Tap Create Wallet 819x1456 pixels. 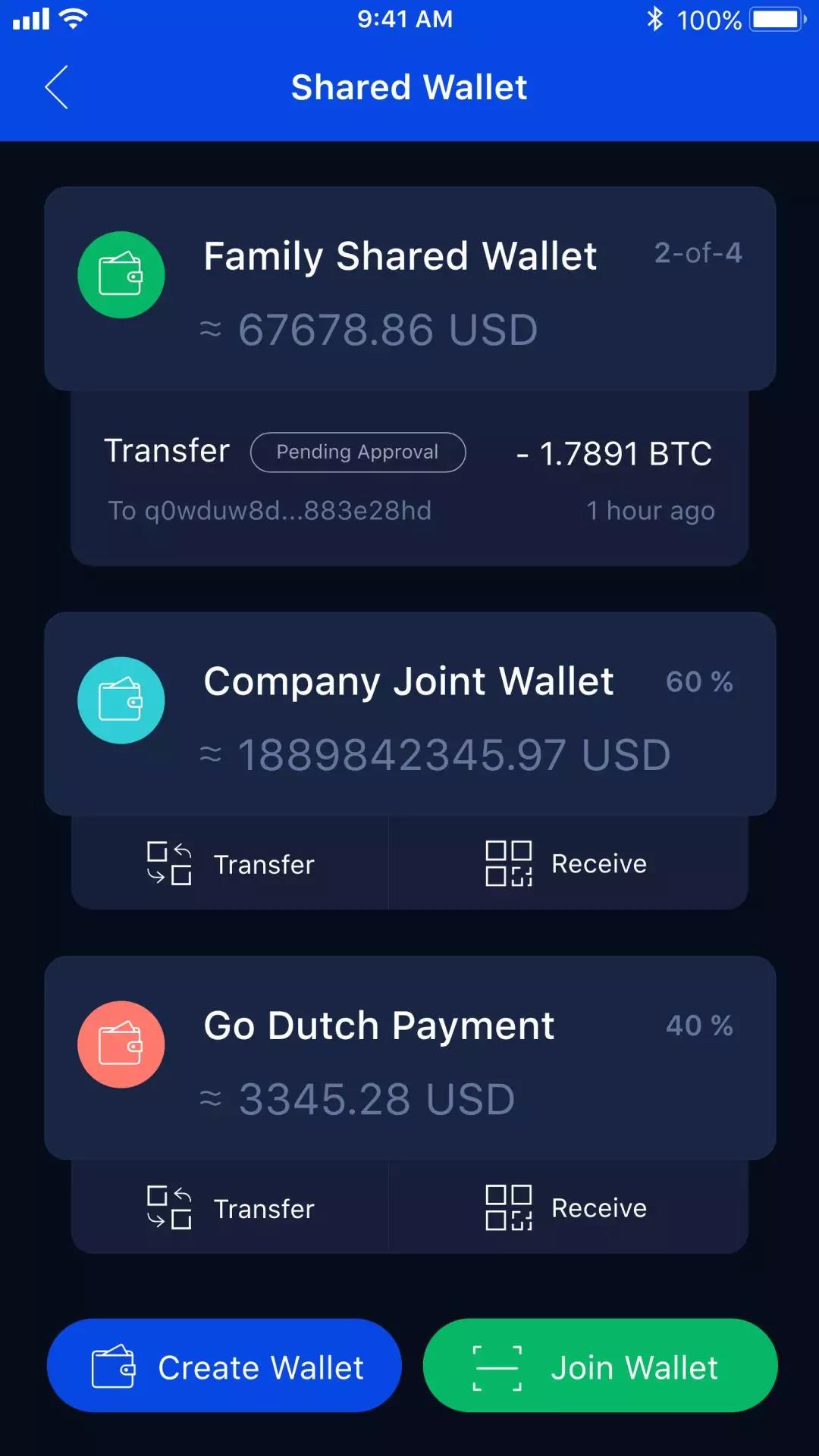pos(224,1365)
